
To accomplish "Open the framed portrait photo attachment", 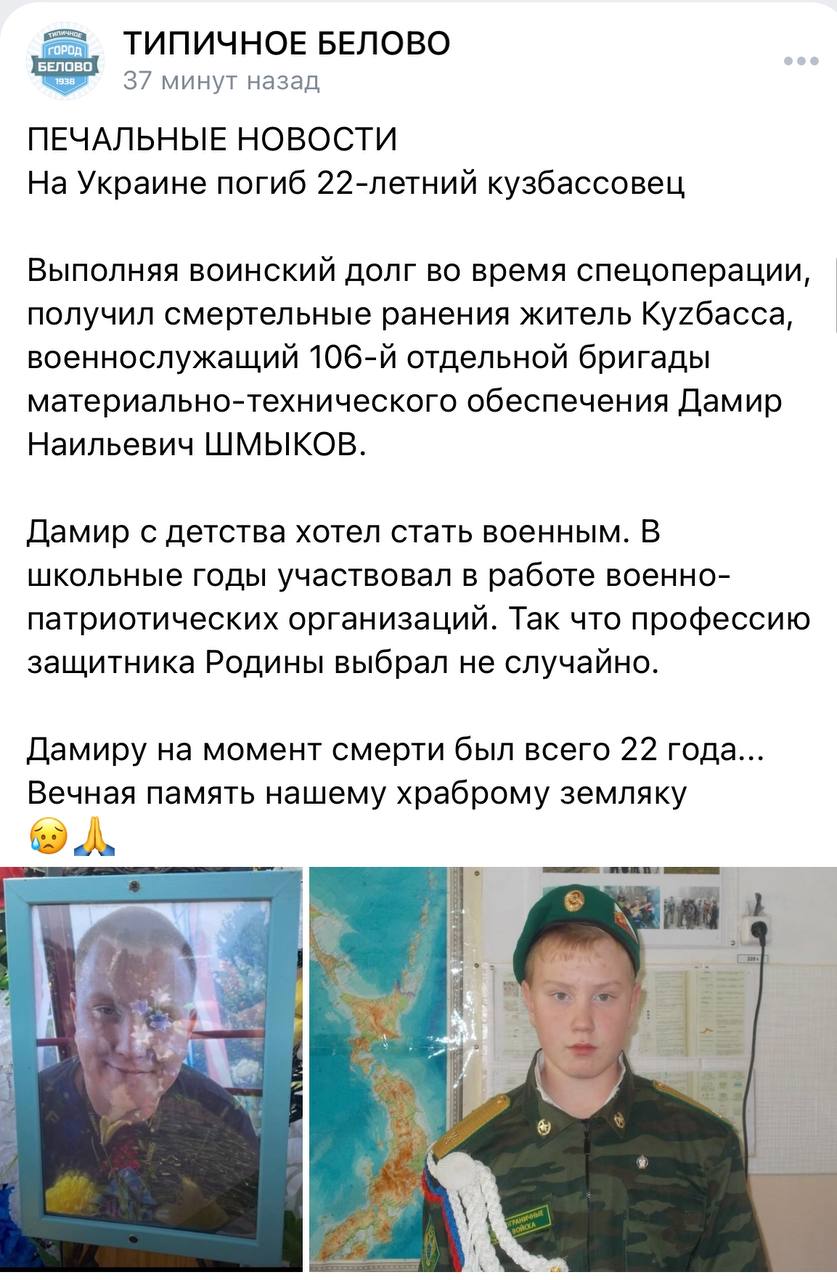I will (x=152, y=1068).
